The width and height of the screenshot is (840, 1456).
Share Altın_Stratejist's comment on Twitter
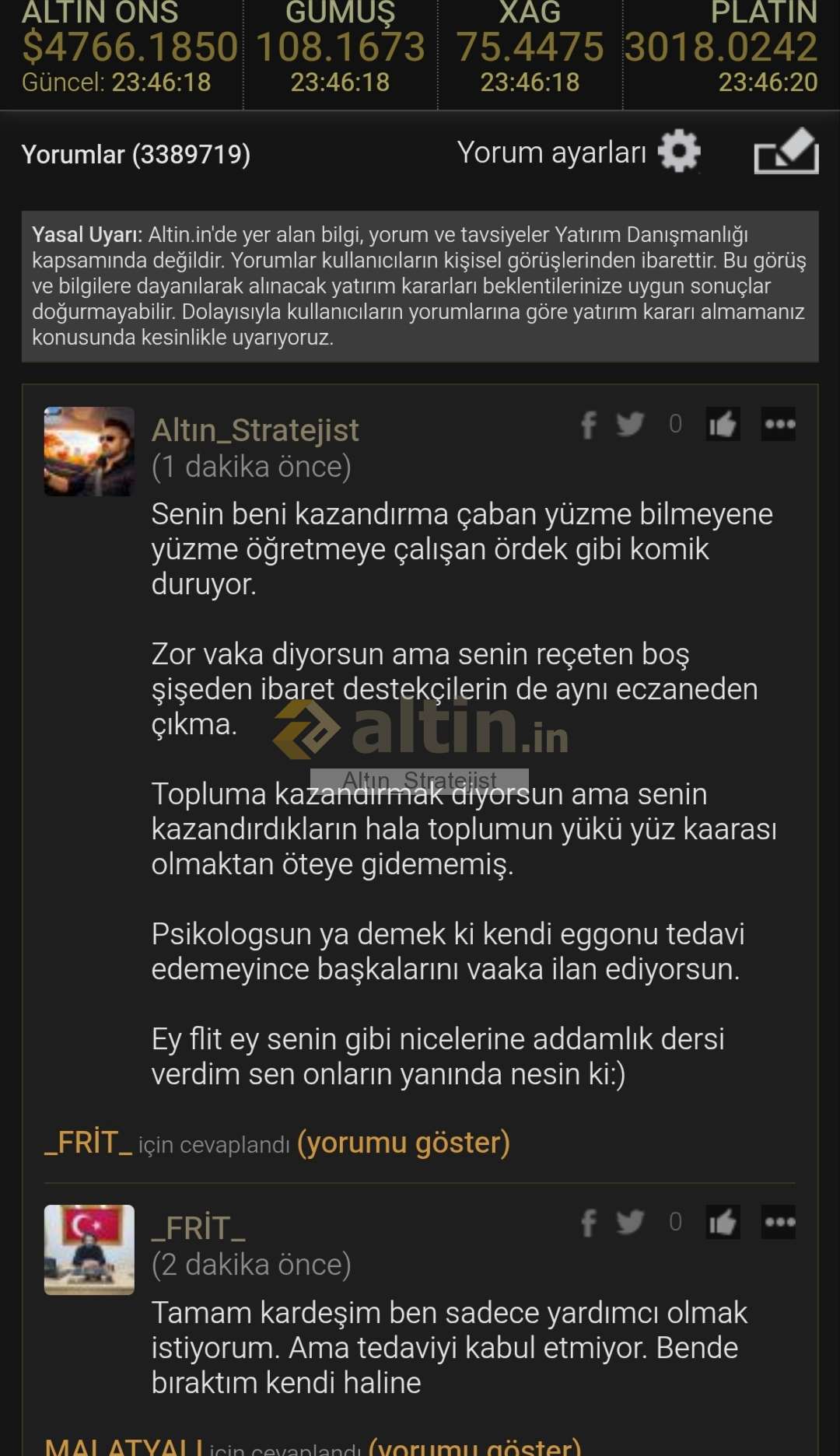[x=630, y=425]
